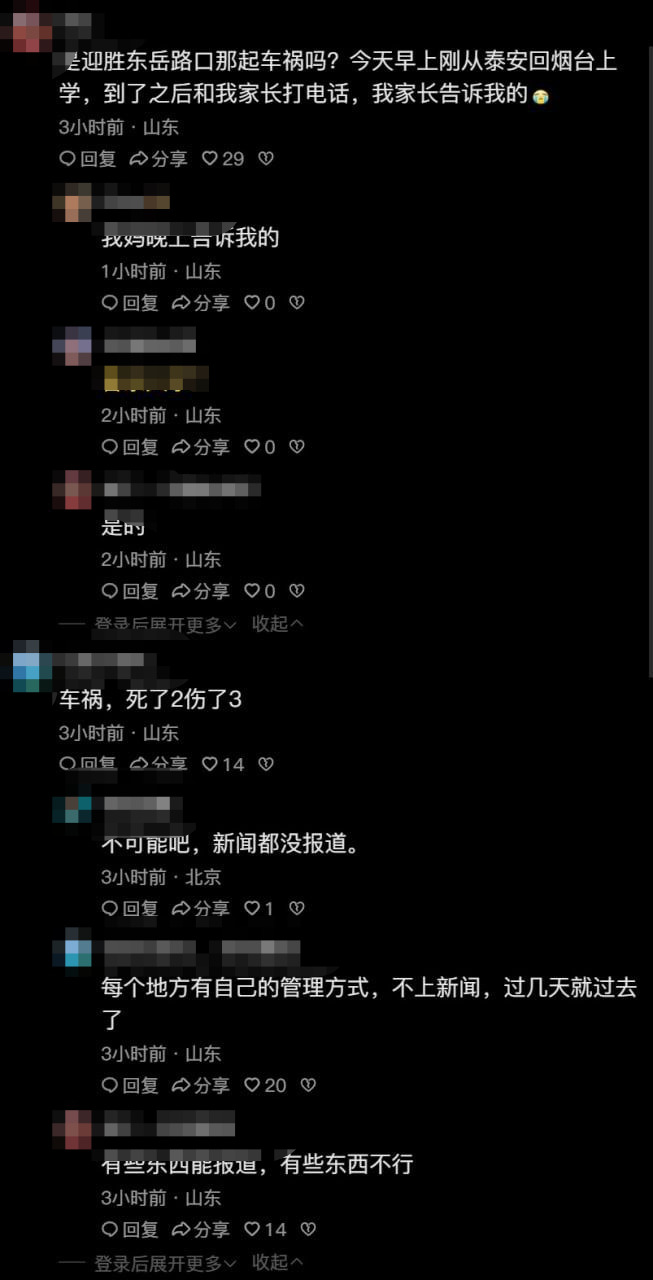Reply to 不可能吧，新闻都没报道 comment

coord(130,908)
